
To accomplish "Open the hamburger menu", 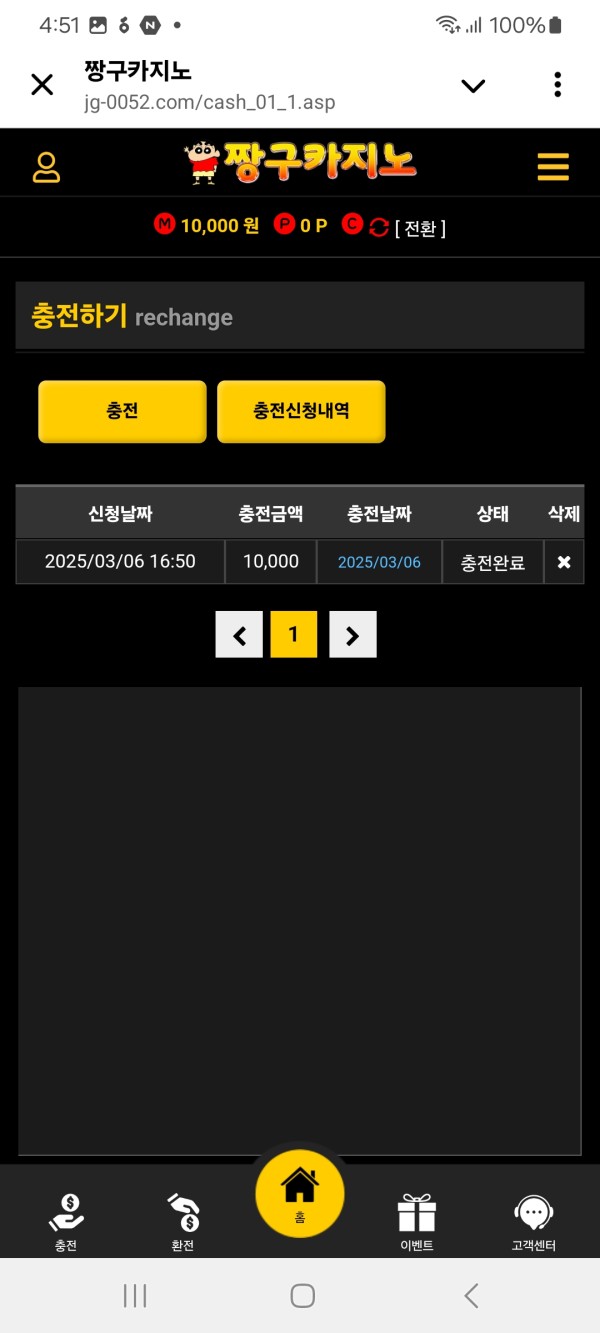I will (552, 167).
